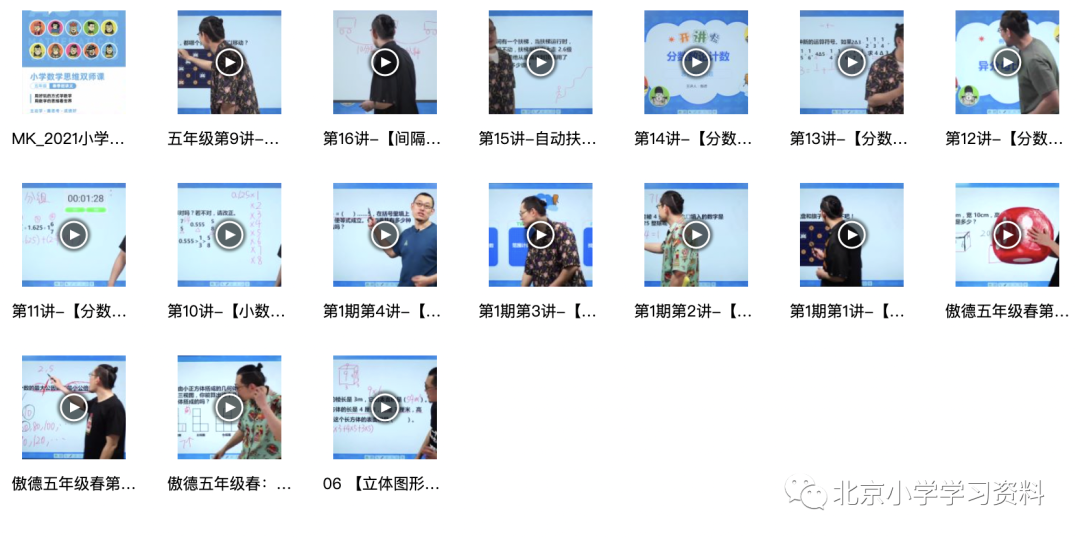
Task: Open the 第14讲 fractions video
Action: [696, 62]
